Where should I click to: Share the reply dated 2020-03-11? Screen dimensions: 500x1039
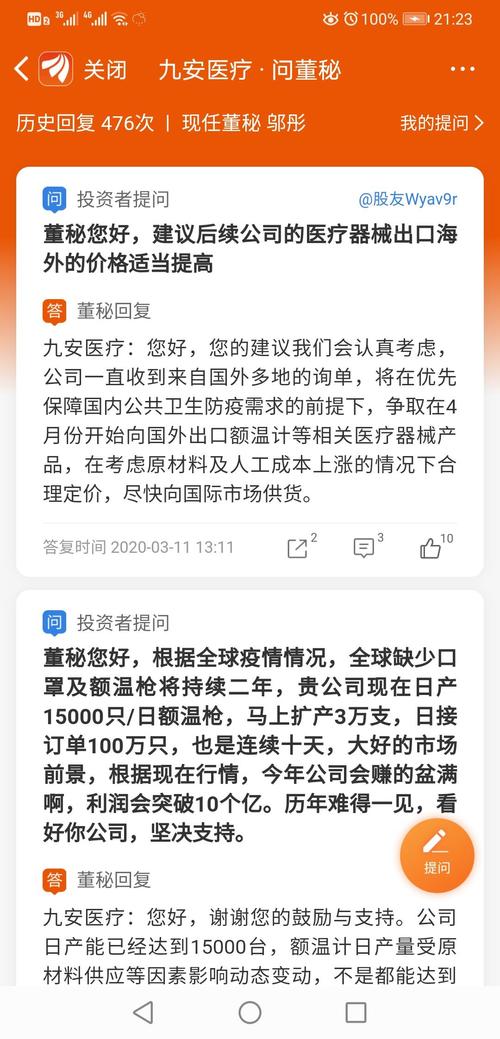301,547
